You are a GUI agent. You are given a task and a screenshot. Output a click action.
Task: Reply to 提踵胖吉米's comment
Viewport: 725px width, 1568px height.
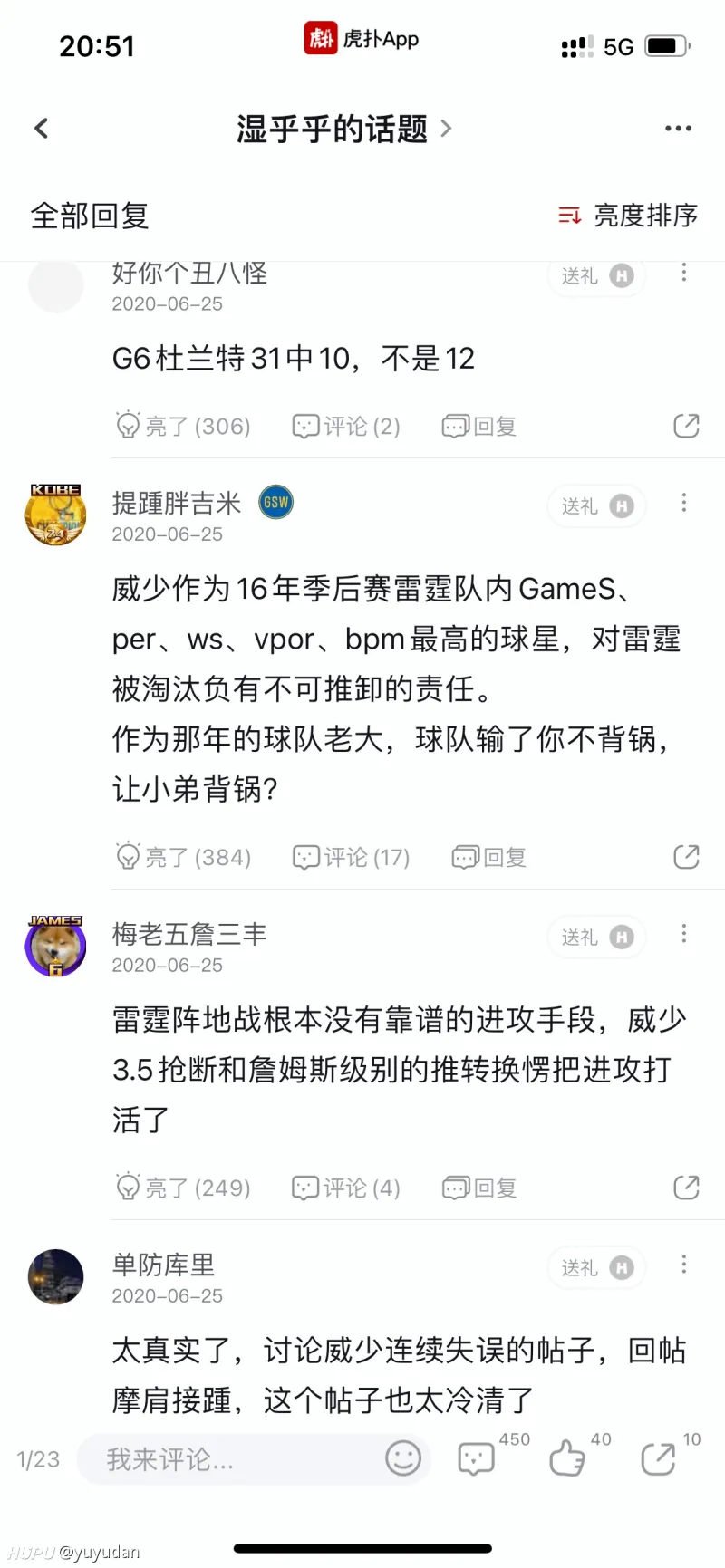click(x=489, y=857)
